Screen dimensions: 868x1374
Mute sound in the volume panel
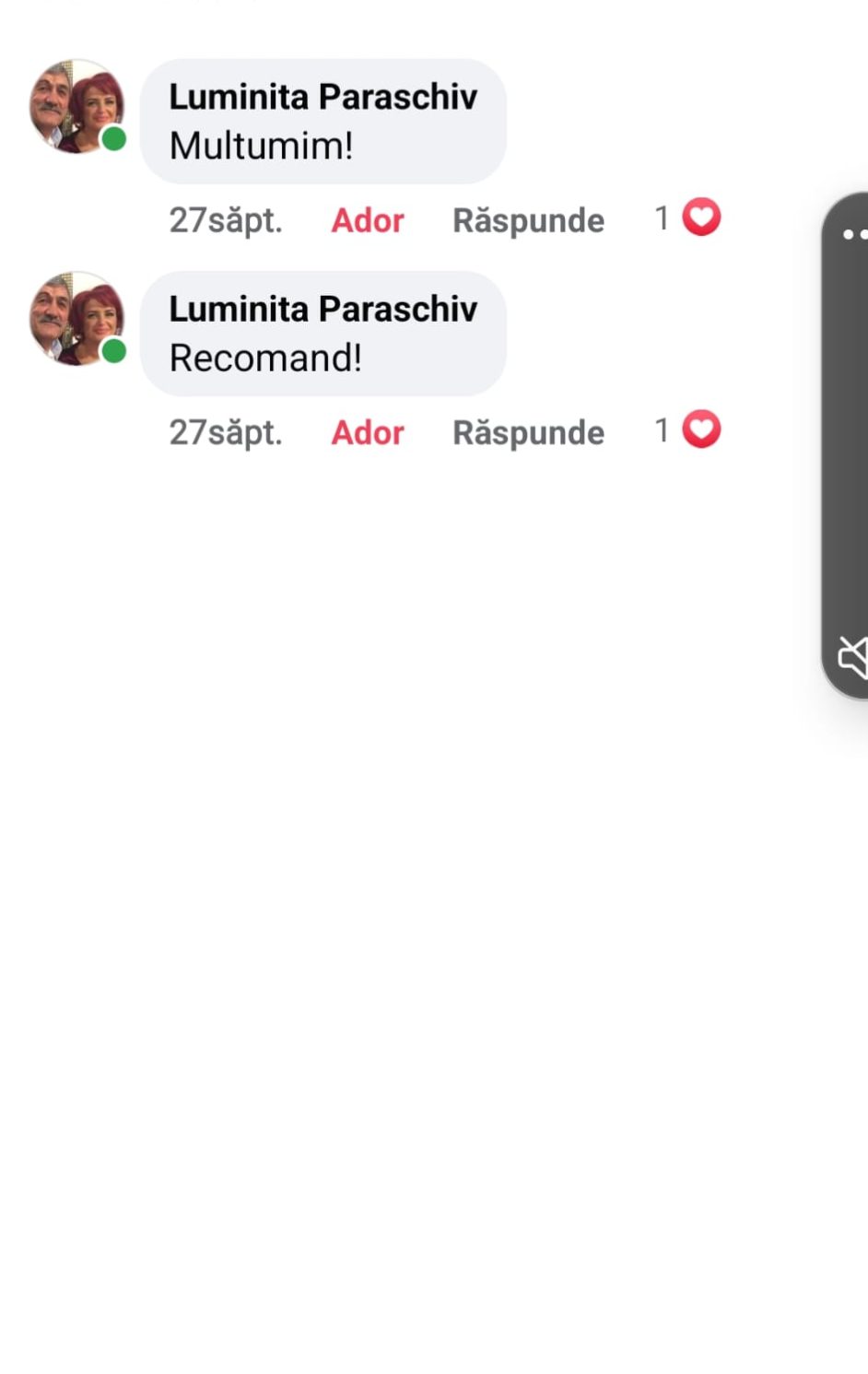click(x=853, y=657)
